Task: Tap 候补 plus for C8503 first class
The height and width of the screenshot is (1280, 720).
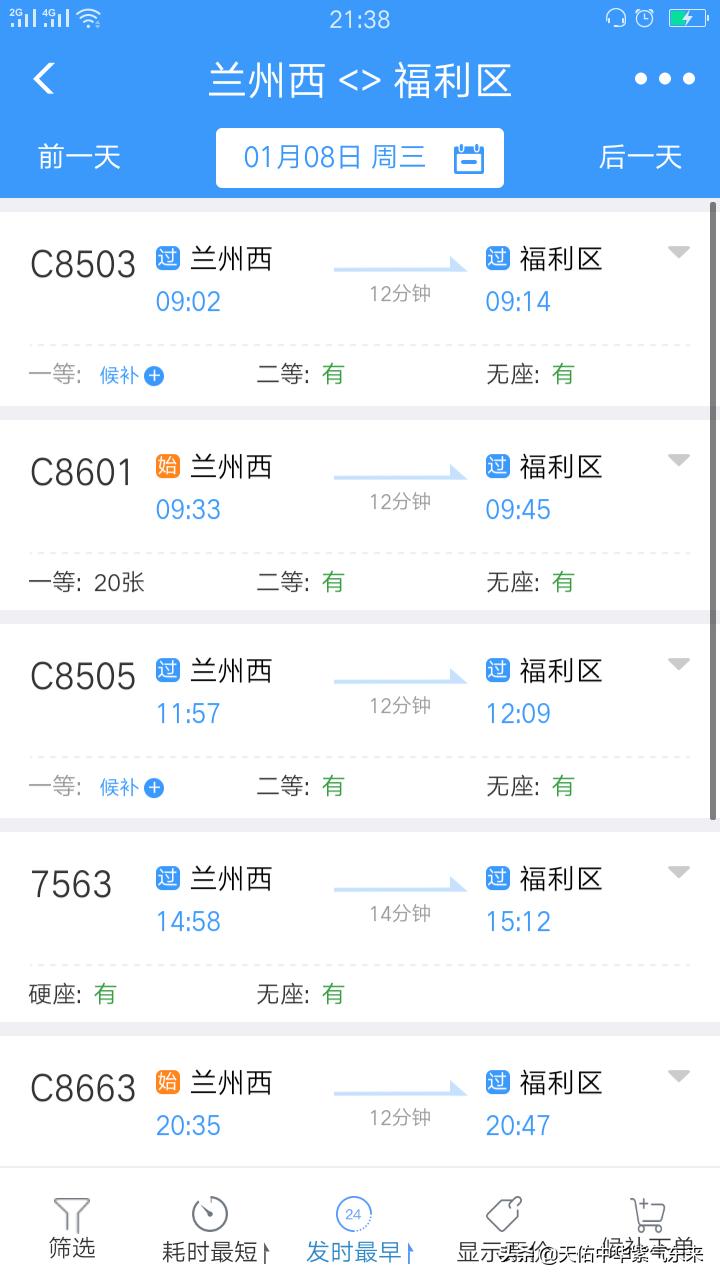Action: pyautogui.click(x=132, y=375)
